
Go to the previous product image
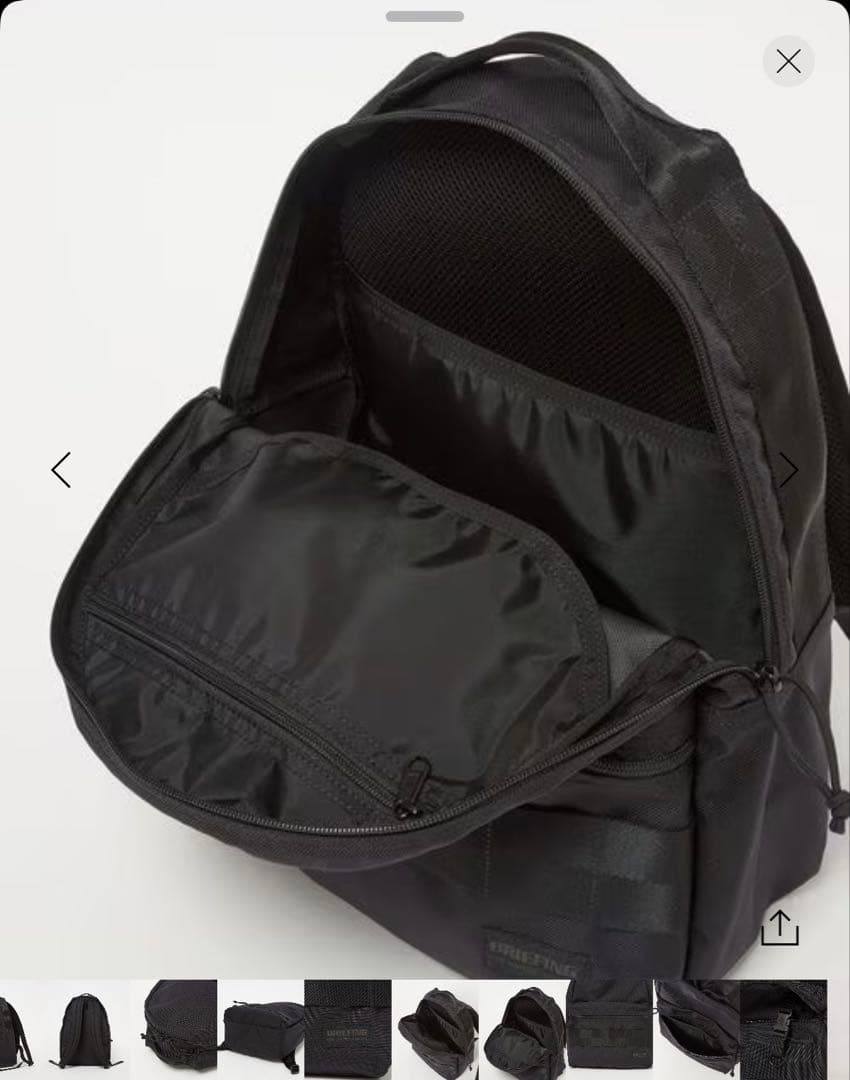coord(61,470)
